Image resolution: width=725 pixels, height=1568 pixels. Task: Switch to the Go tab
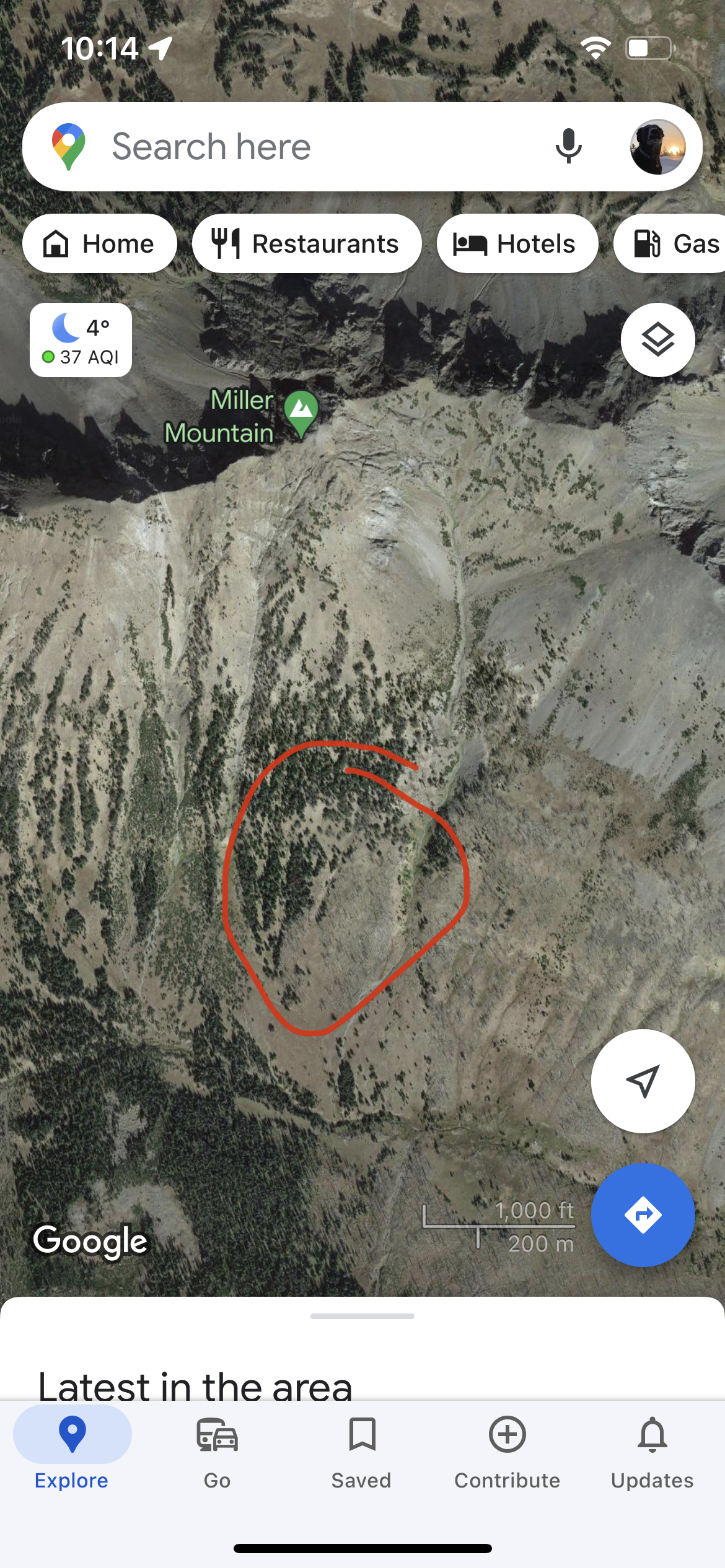coord(217,1453)
